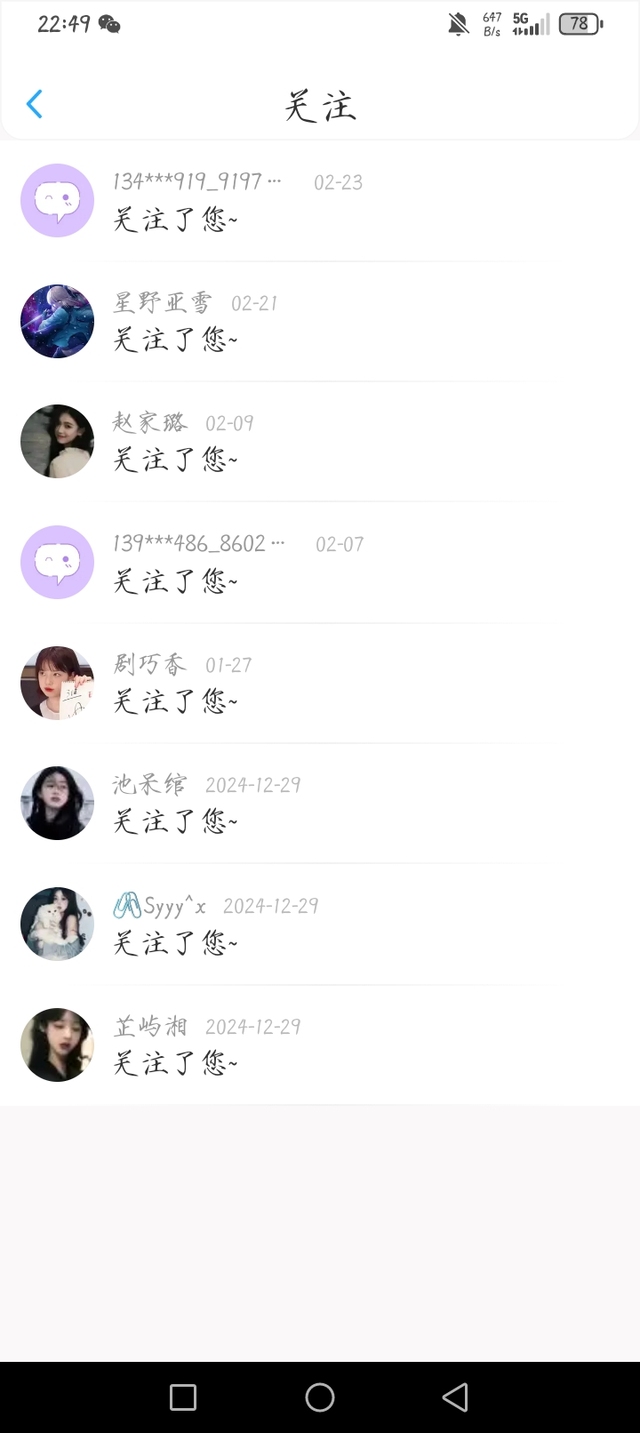Tap the system home button

(x=320, y=1397)
